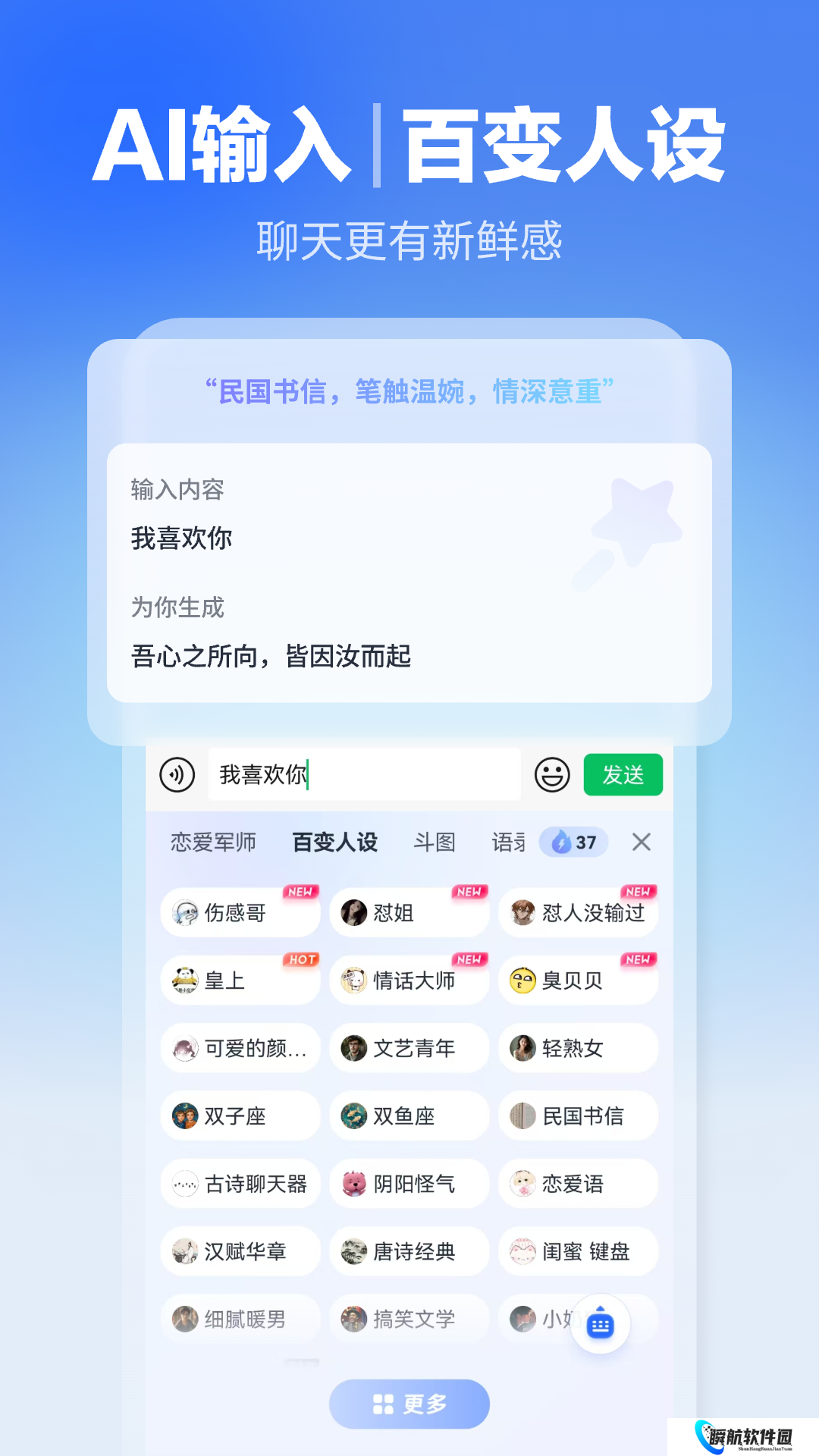
Task: Check the energy counter showing 37
Action: 573,842
